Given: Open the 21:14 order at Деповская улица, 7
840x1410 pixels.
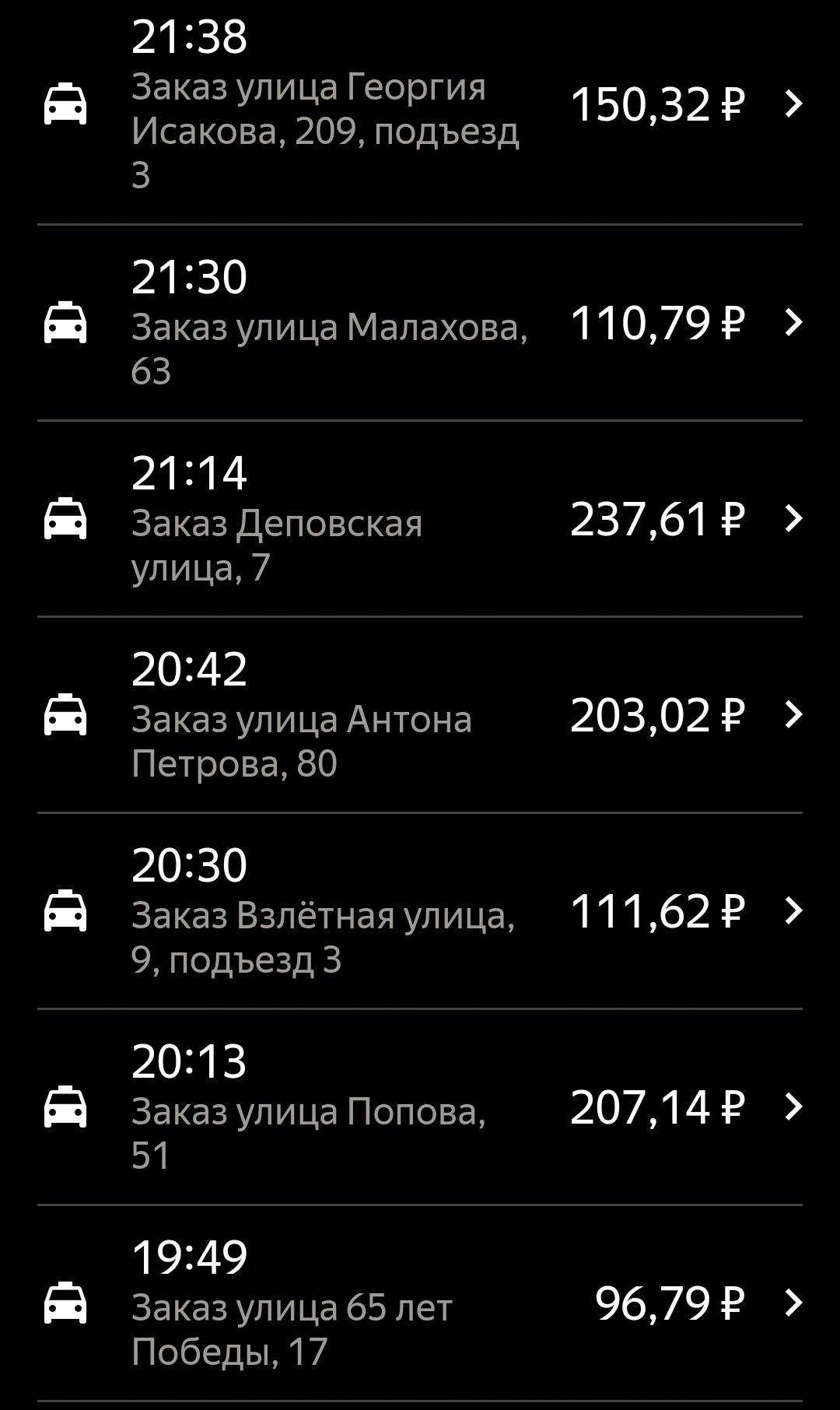Looking at the screenshot, I should click(420, 519).
